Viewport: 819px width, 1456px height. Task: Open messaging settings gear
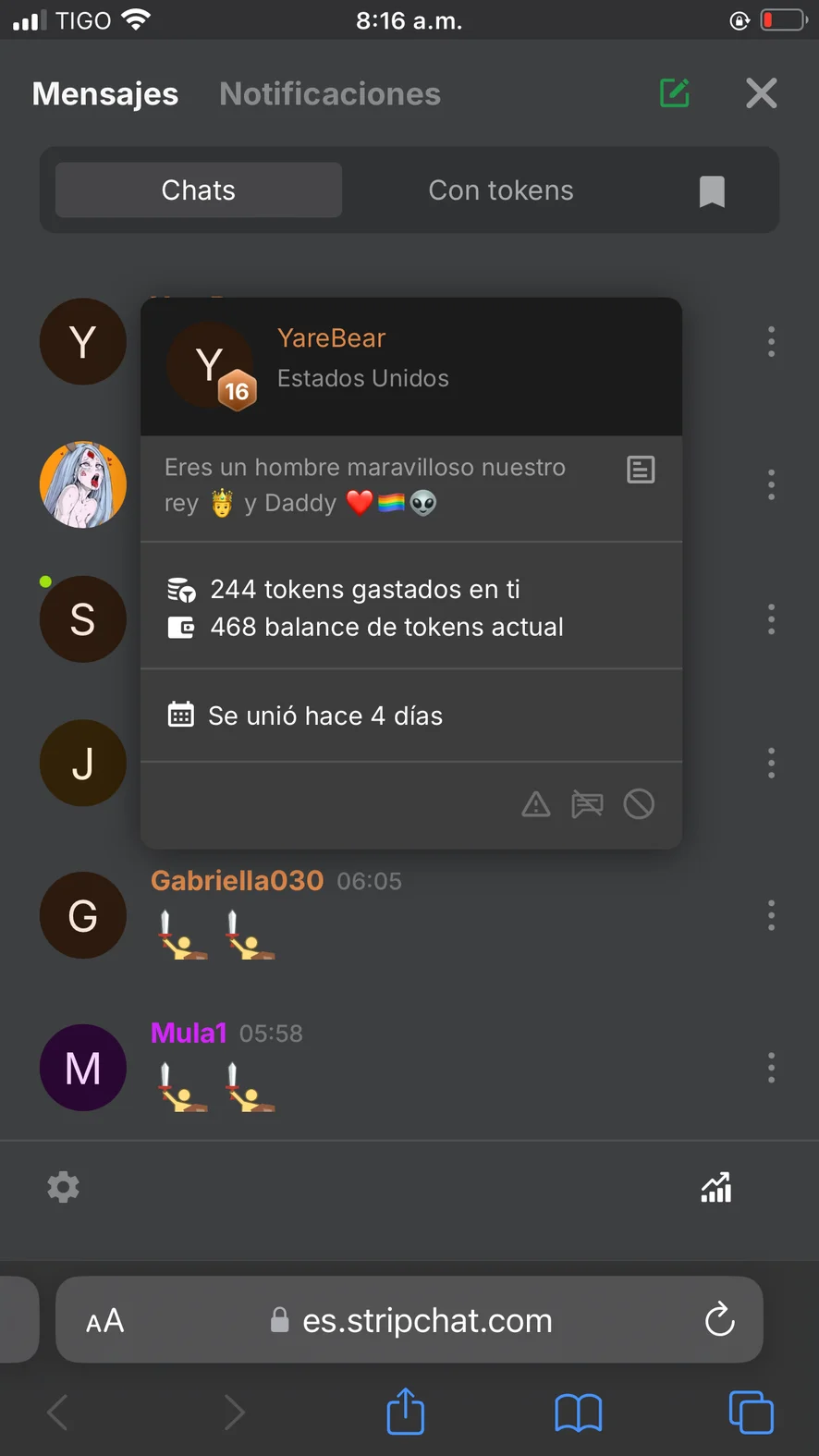(x=64, y=1187)
